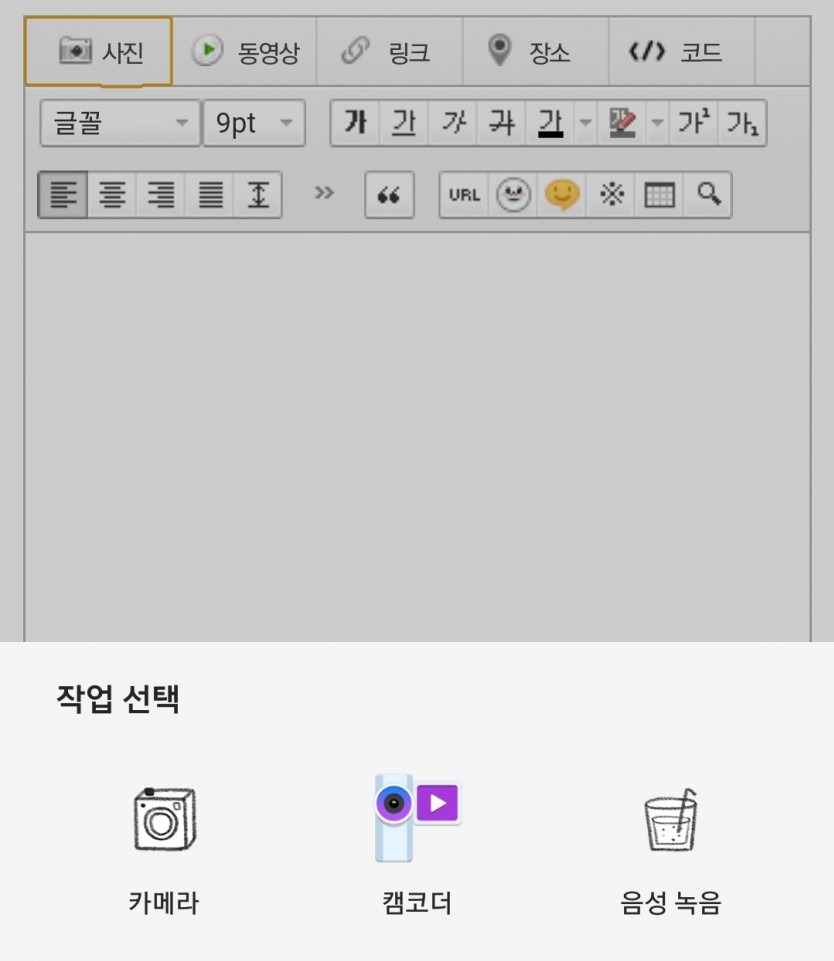Expand more toolbar options arrow
834x961 pixels.
(324, 193)
